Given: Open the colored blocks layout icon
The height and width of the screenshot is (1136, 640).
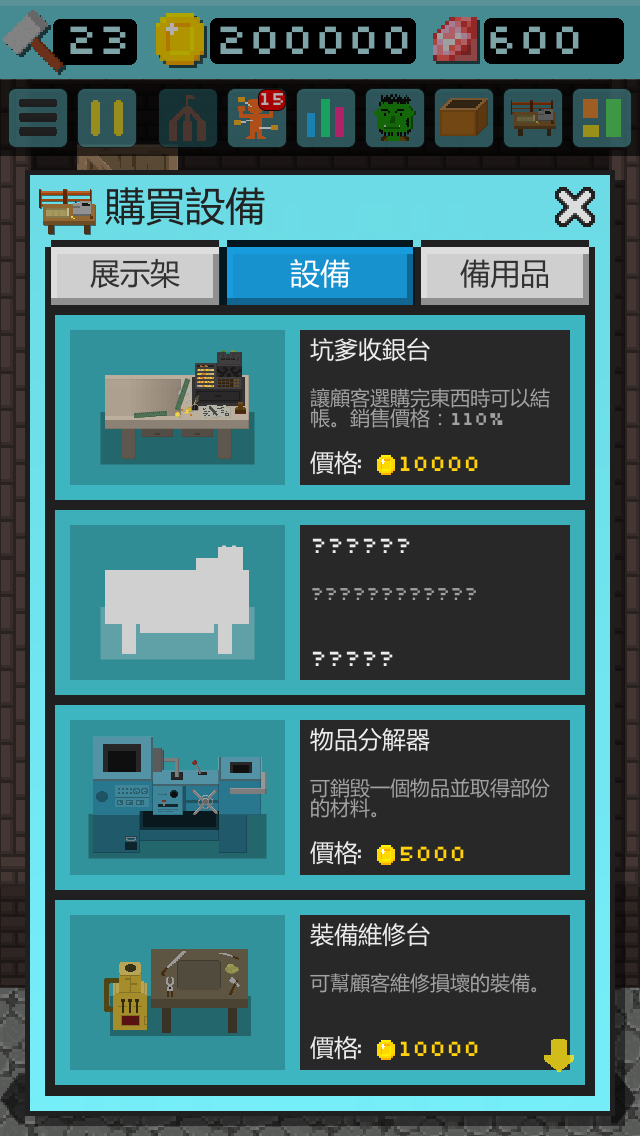Looking at the screenshot, I should [x=602, y=118].
